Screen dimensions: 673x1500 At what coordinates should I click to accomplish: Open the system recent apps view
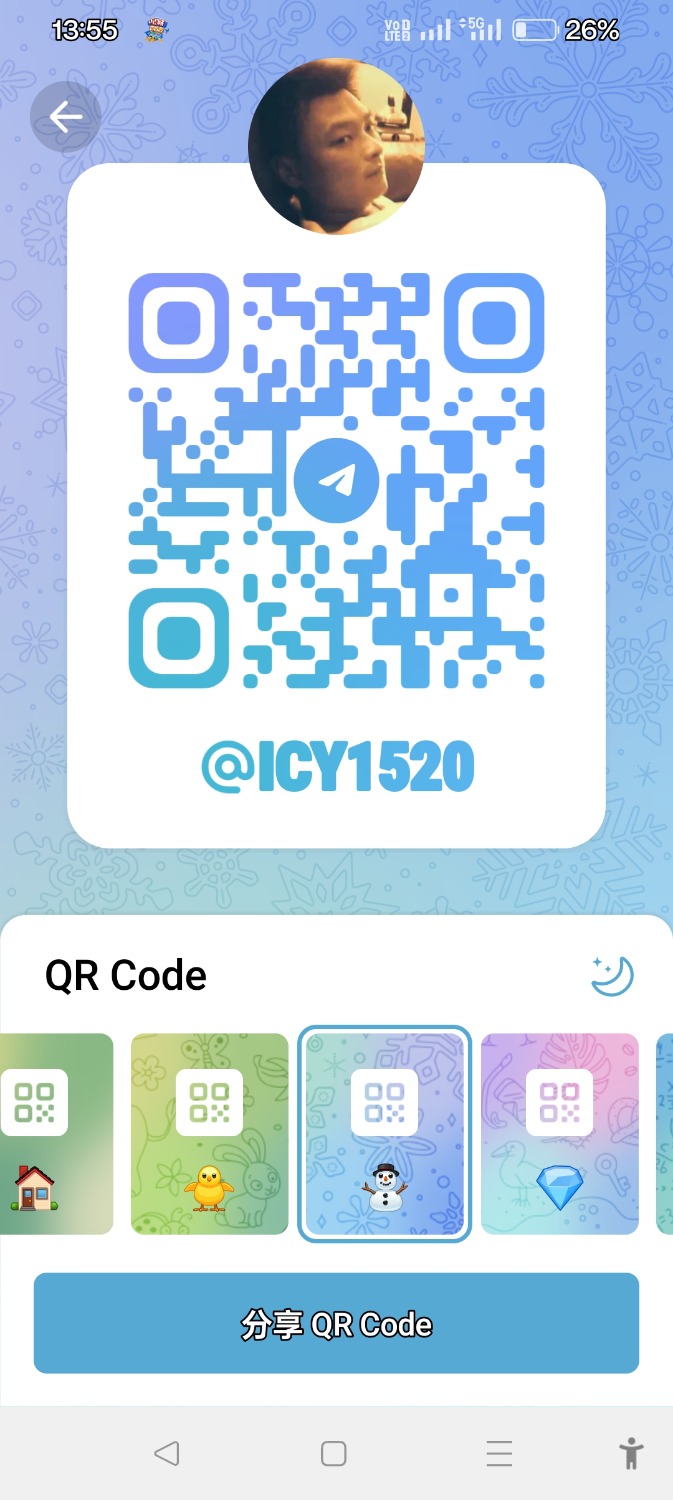click(x=499, y=1453)
